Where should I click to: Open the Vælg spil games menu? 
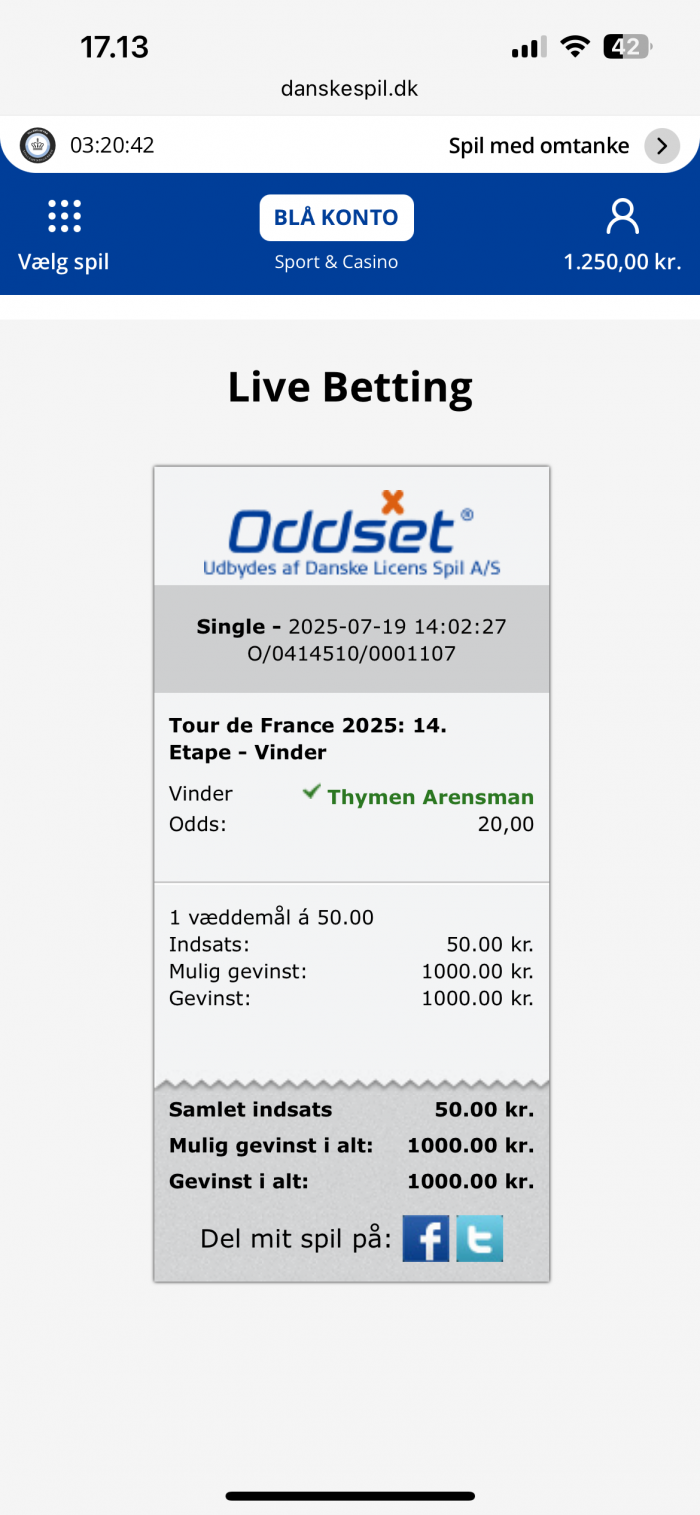(64, 236)
